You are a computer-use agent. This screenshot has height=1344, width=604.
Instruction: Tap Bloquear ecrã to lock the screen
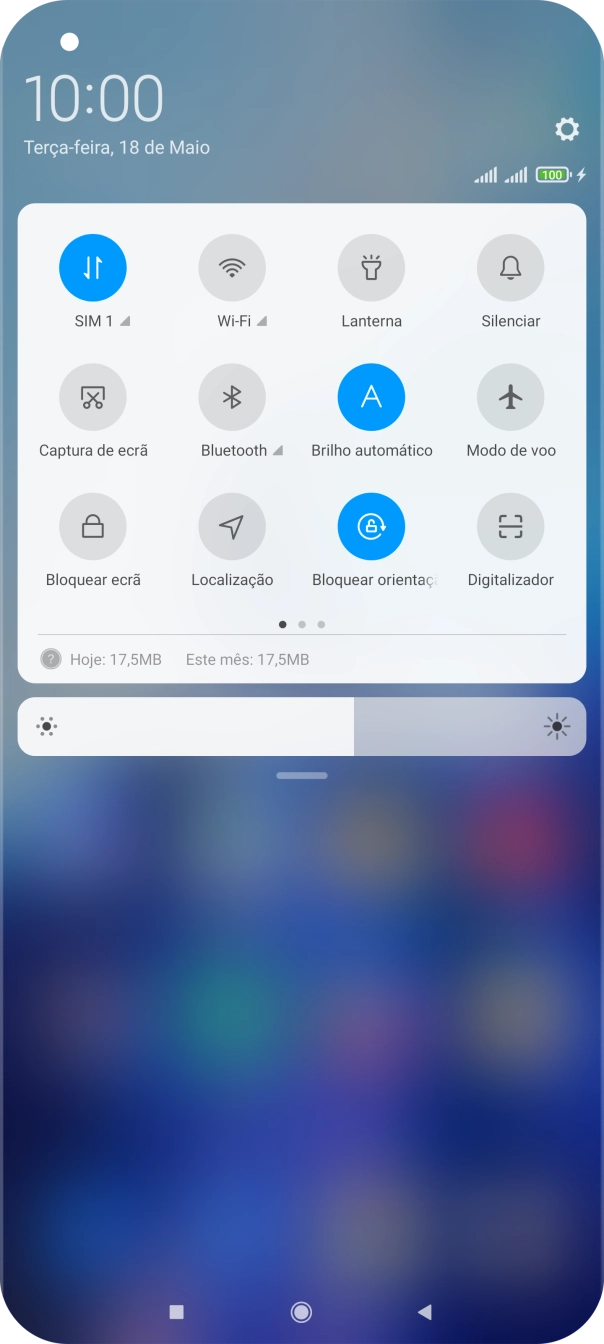point(93,526)
